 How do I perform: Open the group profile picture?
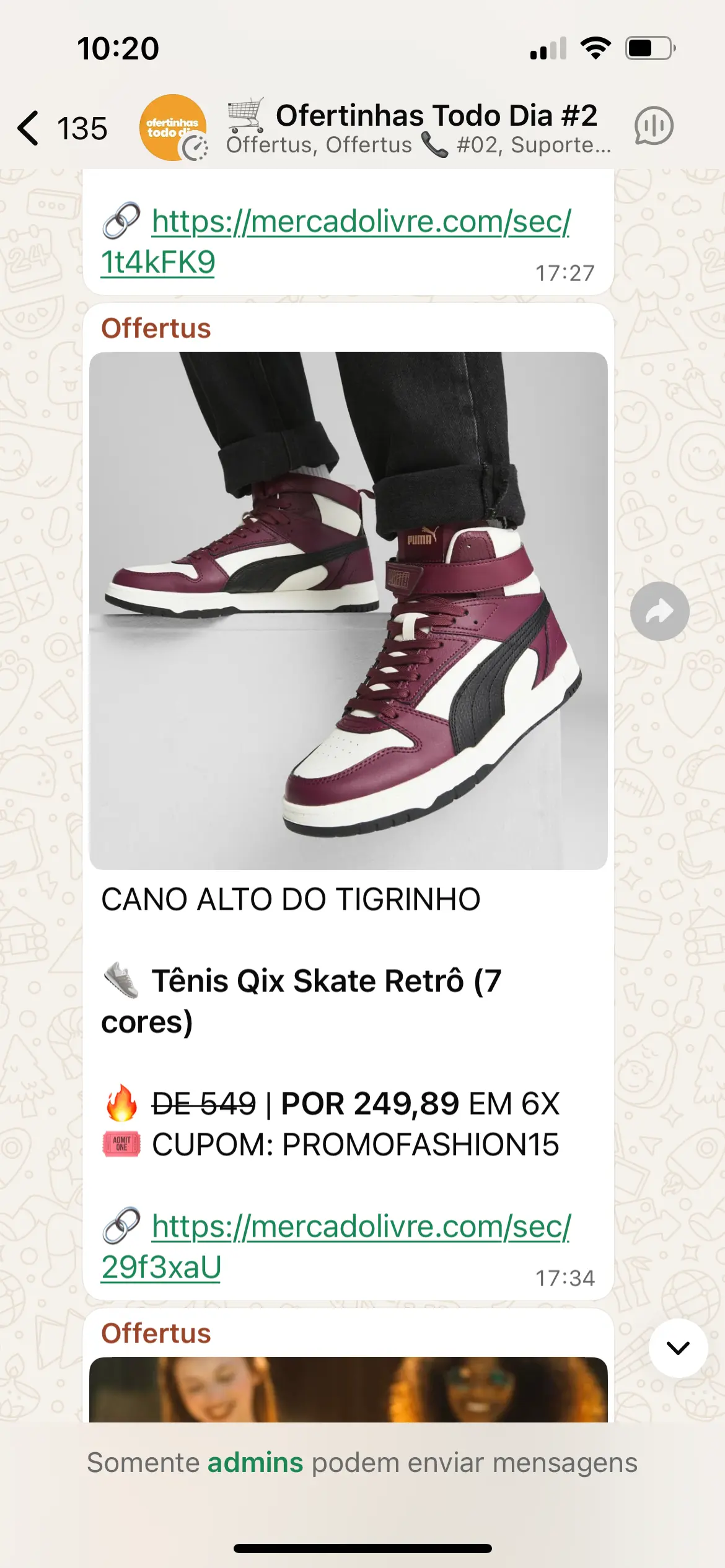tap(173, 128)
